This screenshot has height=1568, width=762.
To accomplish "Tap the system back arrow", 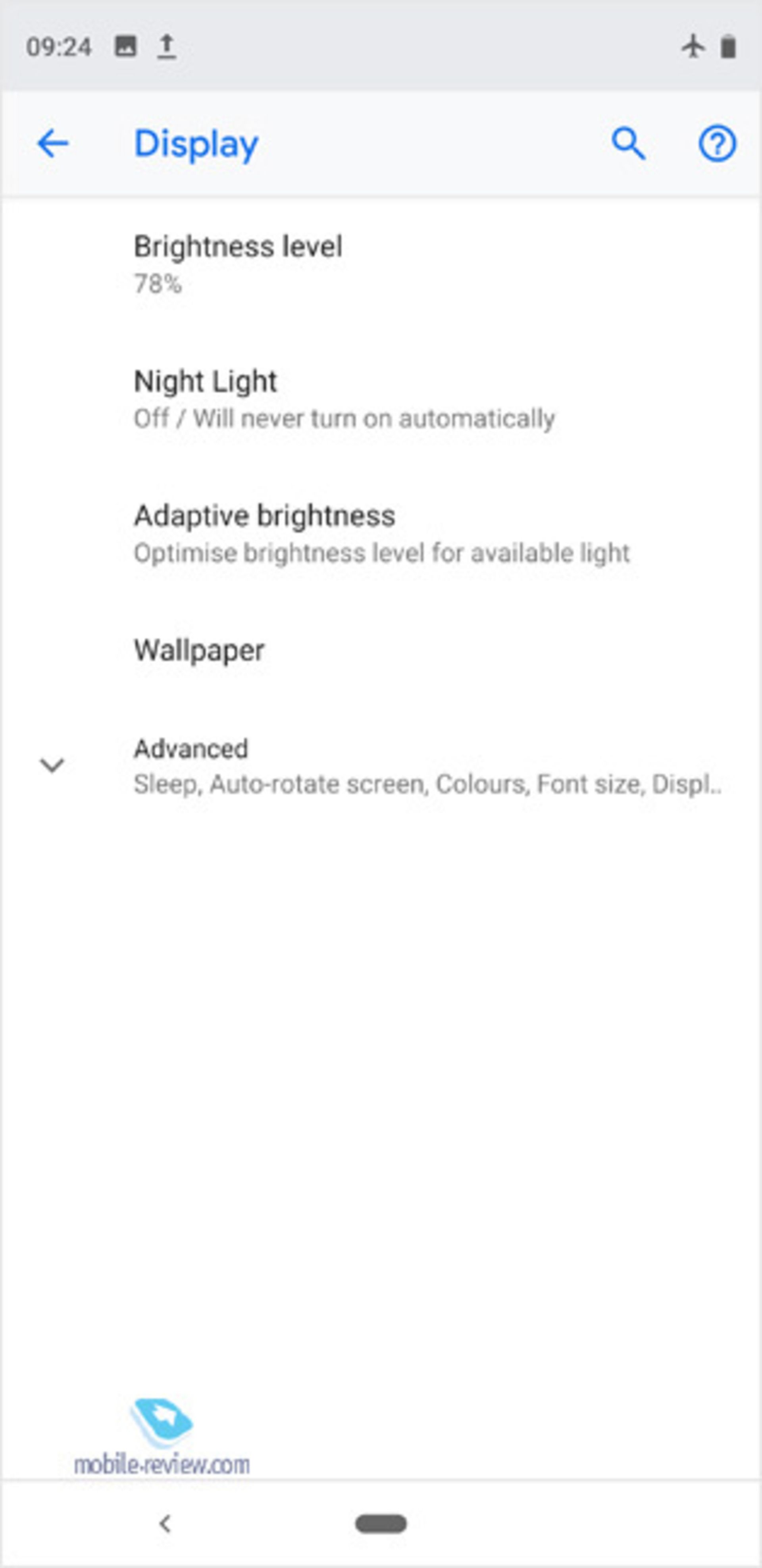I will pos(165,1524).
